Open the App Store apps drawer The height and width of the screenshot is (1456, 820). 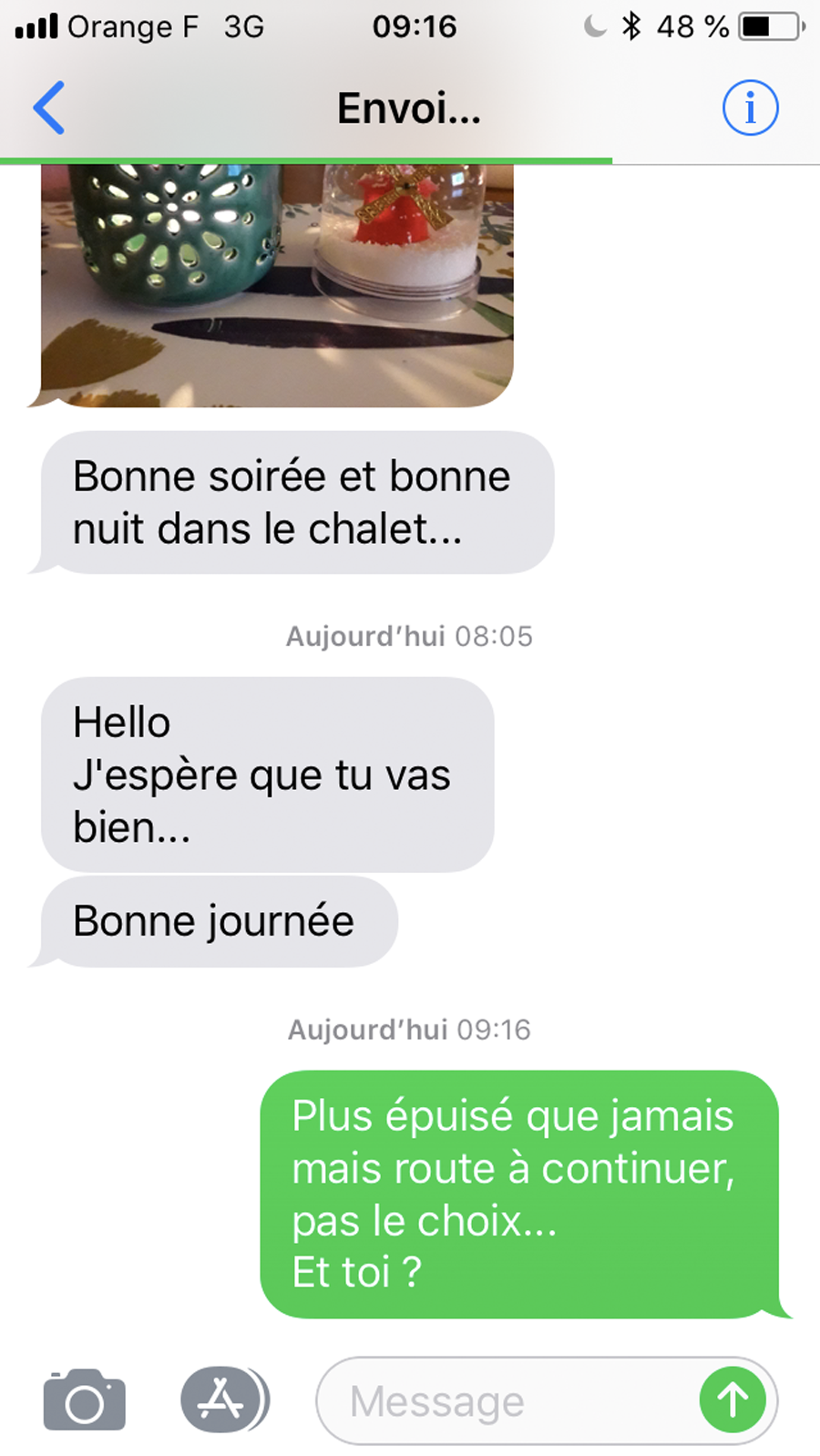222,1400
